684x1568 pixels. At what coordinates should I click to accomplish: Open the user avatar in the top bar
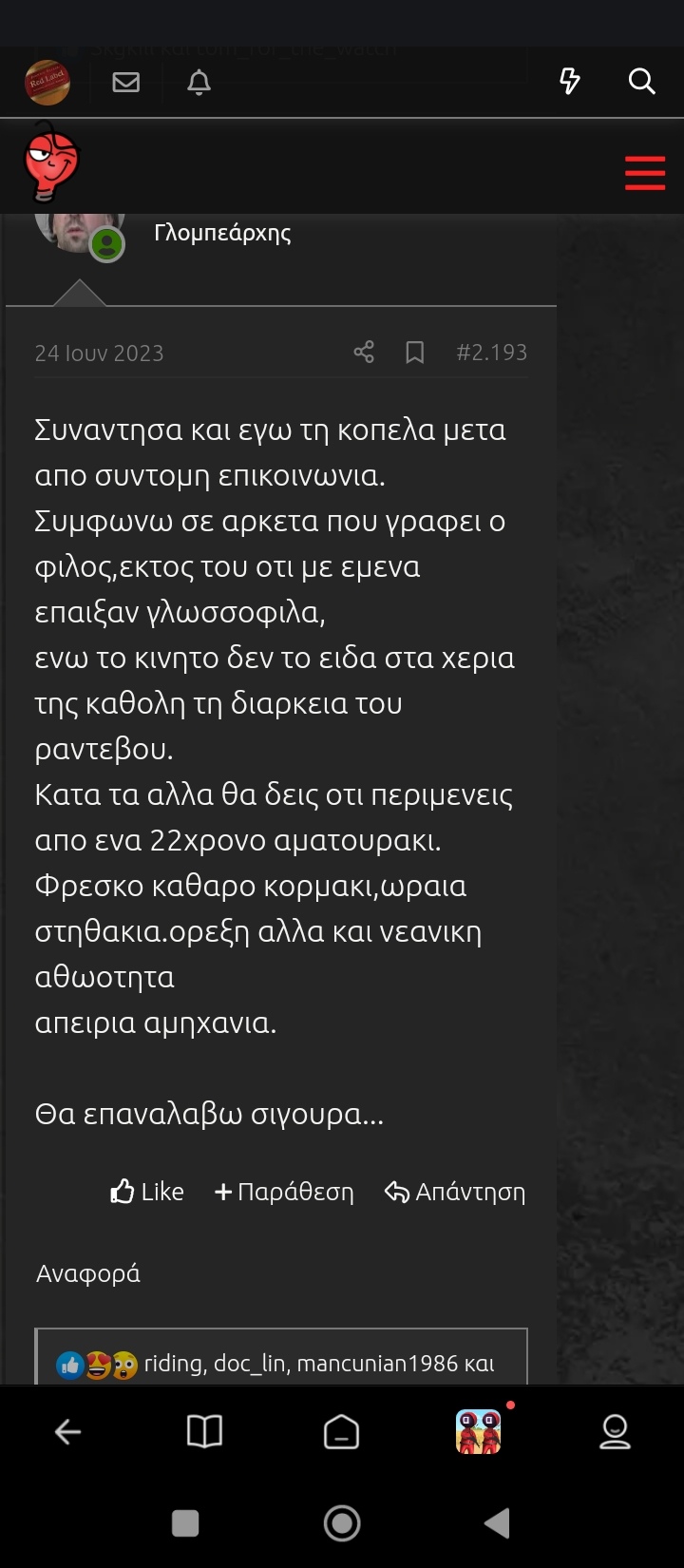[x=47, y=83]
